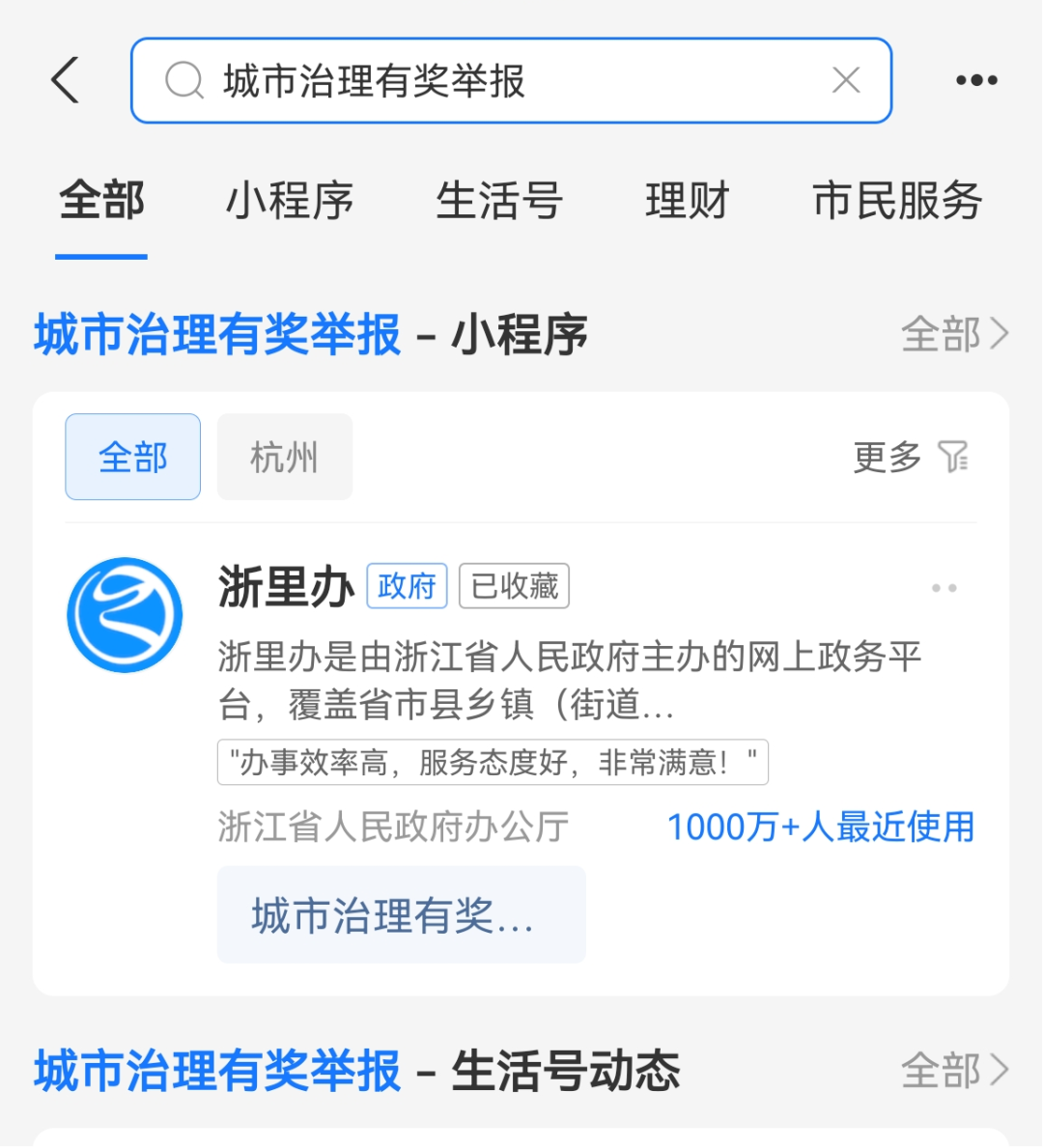Select the 全部 filter chip
Viewport: 1043px width, 1148px height.
133,457
